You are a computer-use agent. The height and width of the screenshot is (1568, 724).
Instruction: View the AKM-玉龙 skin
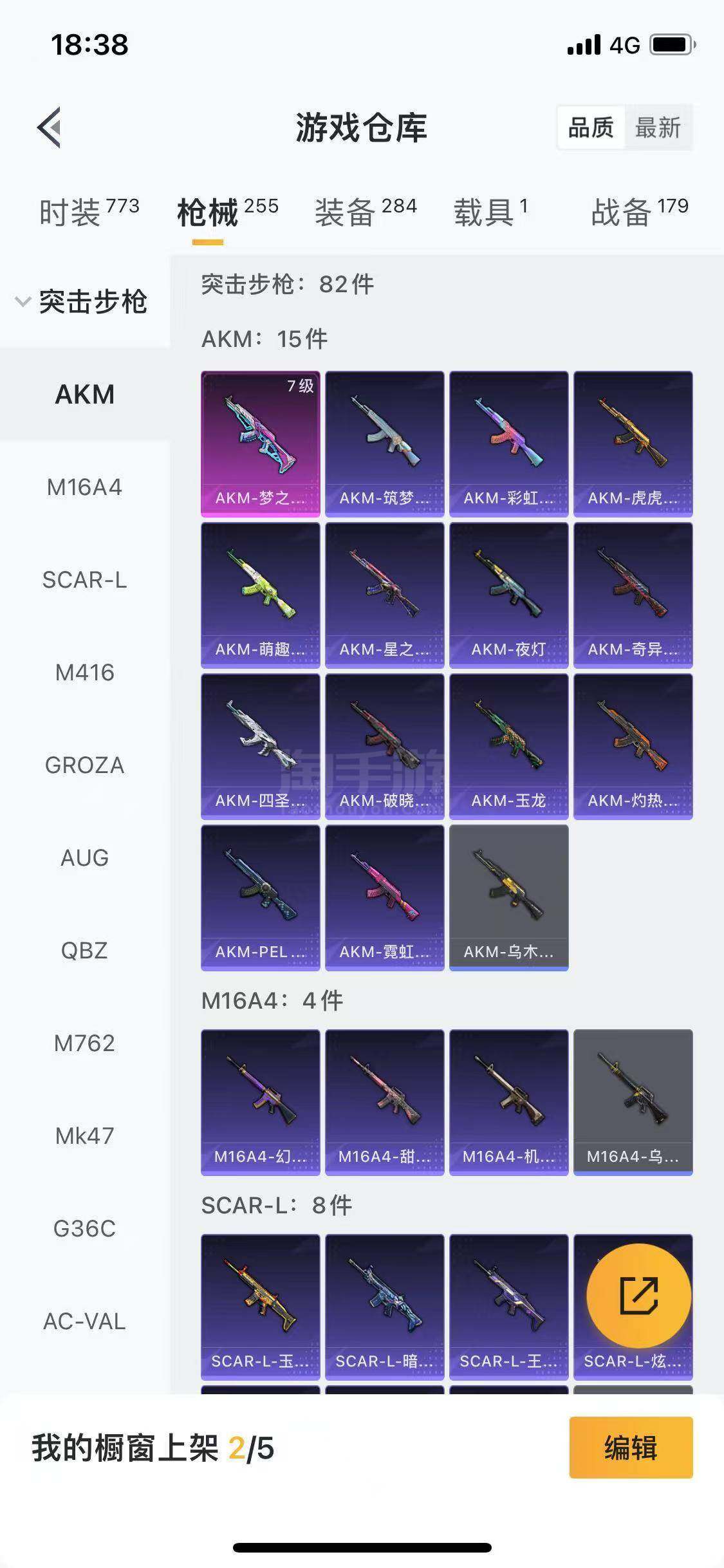pyautogui.click(x=509, y=747)
